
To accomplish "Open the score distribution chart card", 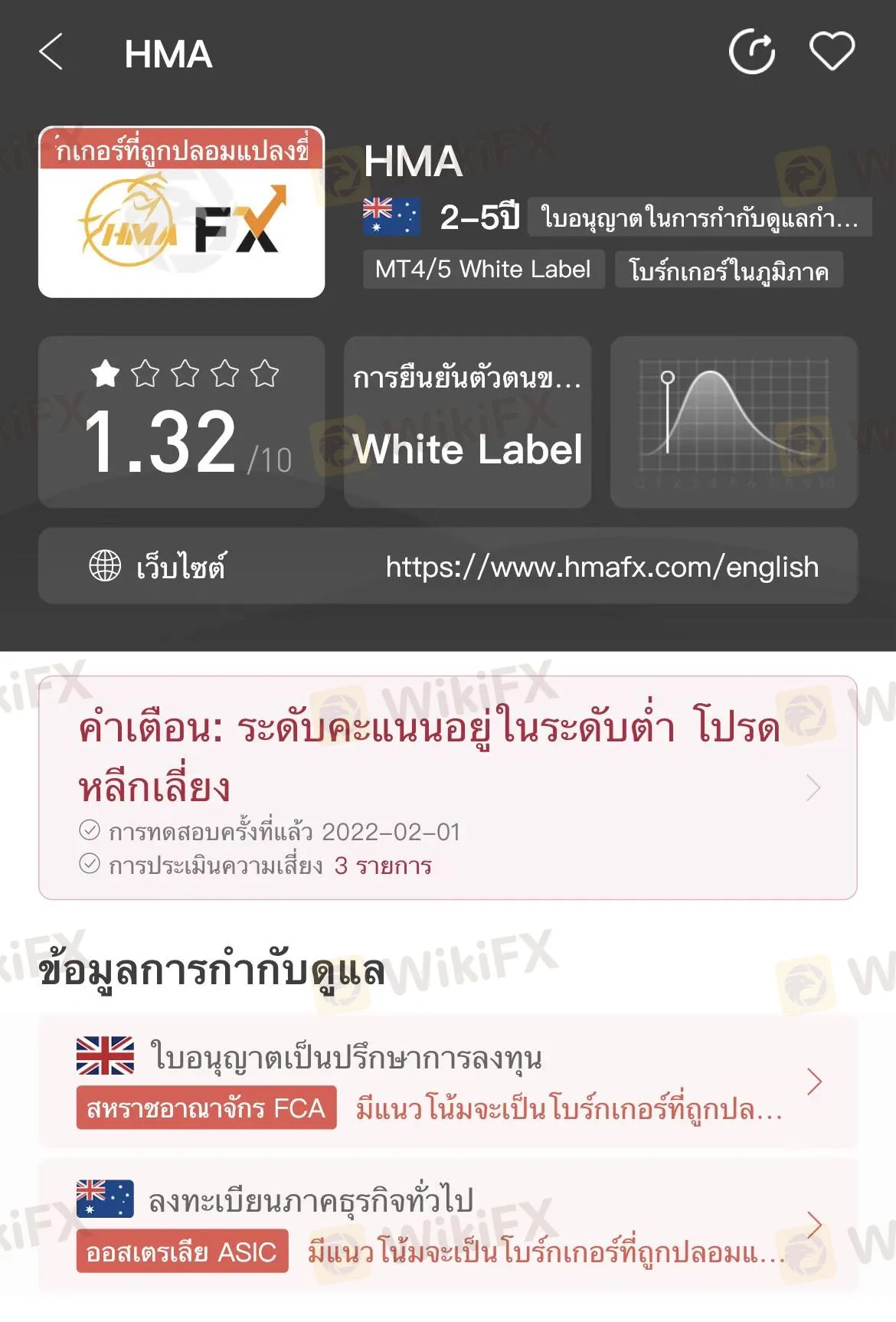I will point(733,422).
